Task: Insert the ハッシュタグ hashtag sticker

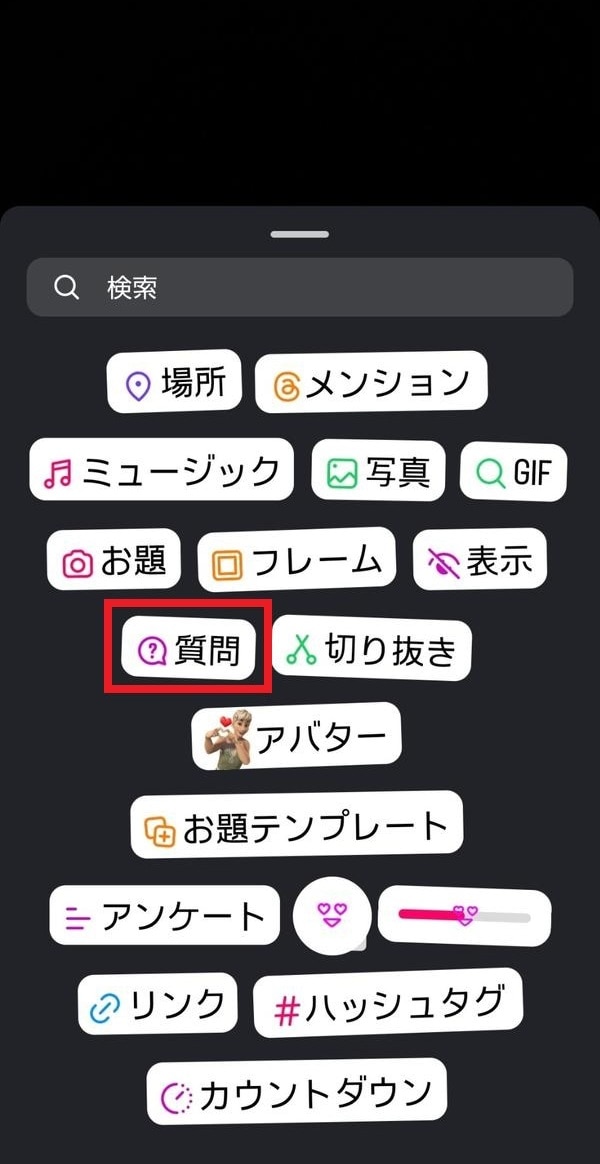Action: point(388,1003)
